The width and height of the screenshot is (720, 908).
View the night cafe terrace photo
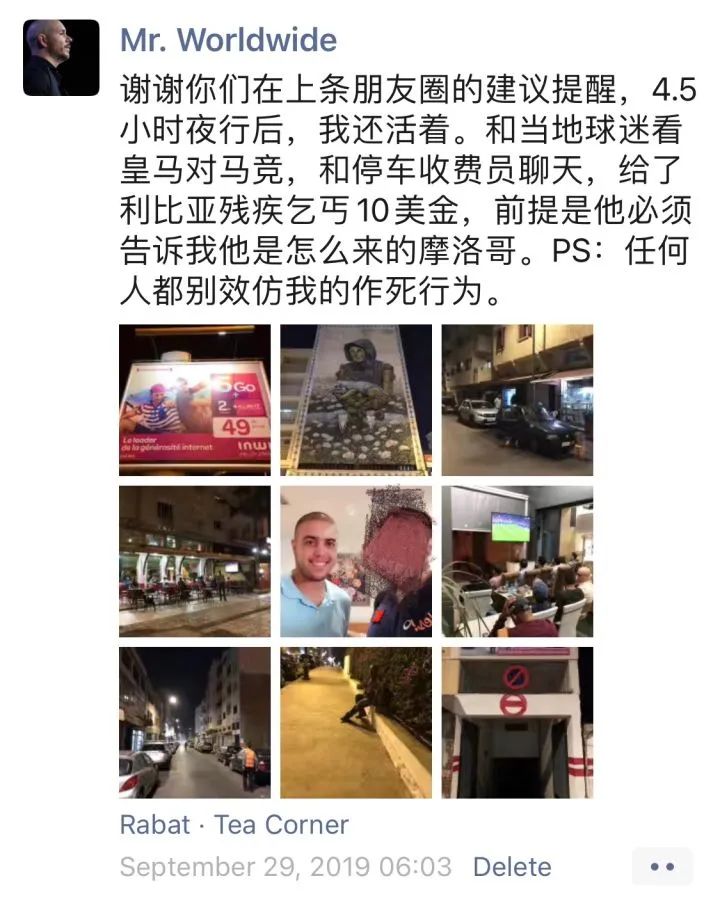pyautogui.click(x=194, y=561)
